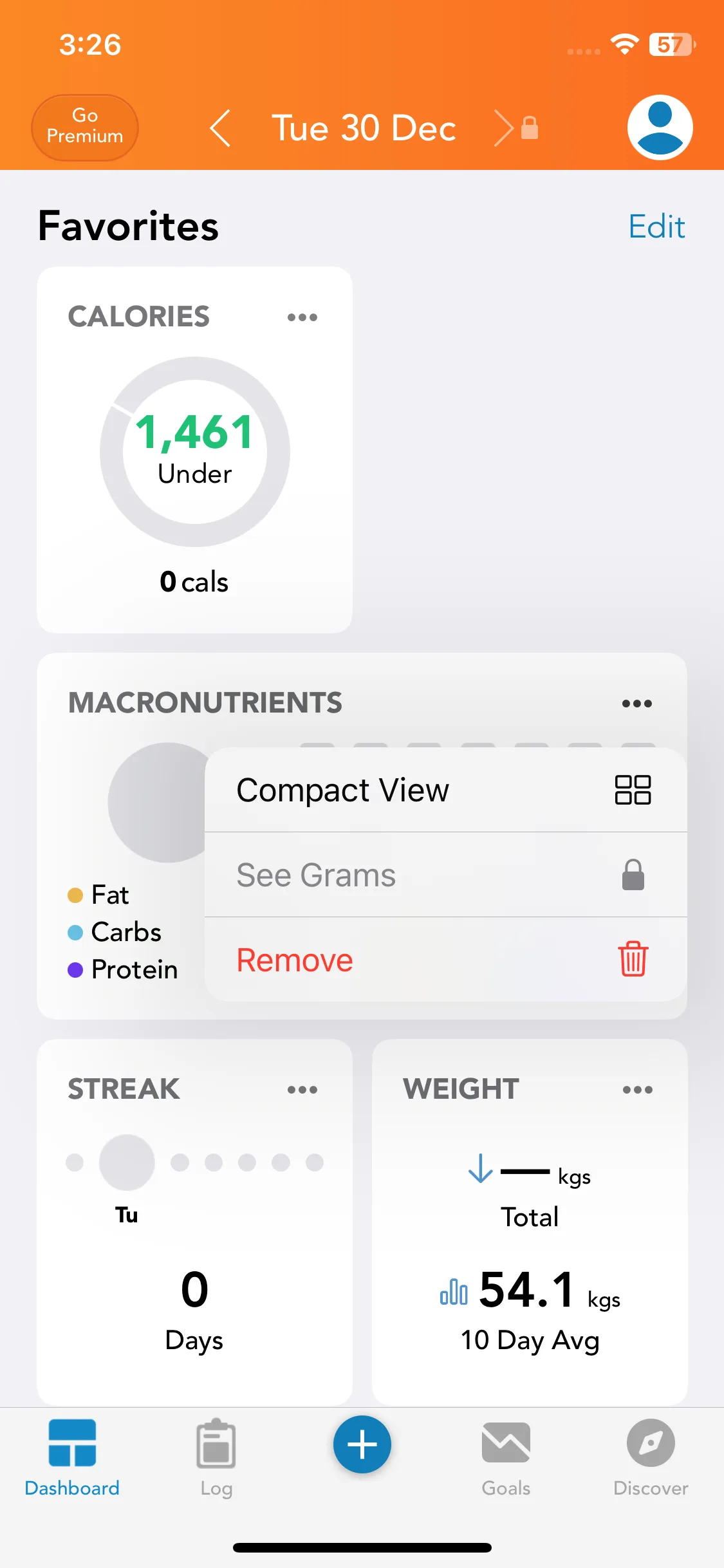
Task: Open the user profile avatar
Action: (660, 127)
